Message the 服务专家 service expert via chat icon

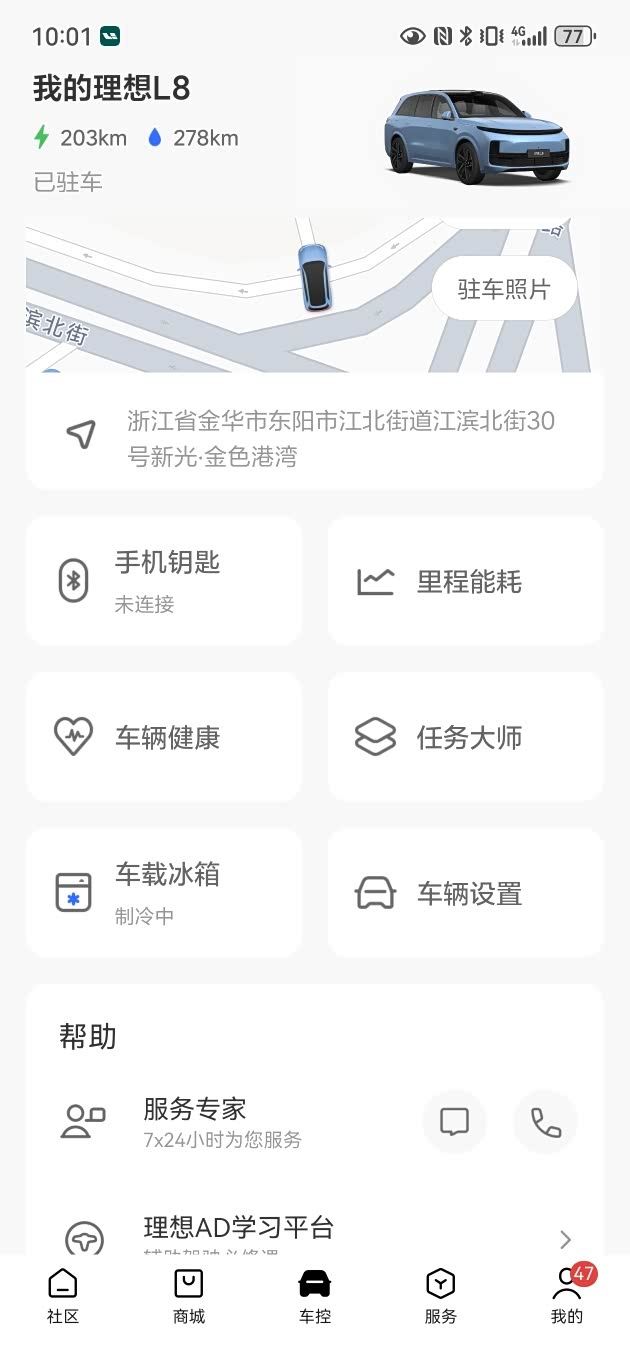pyautogui.click(x=454, y=1122)
